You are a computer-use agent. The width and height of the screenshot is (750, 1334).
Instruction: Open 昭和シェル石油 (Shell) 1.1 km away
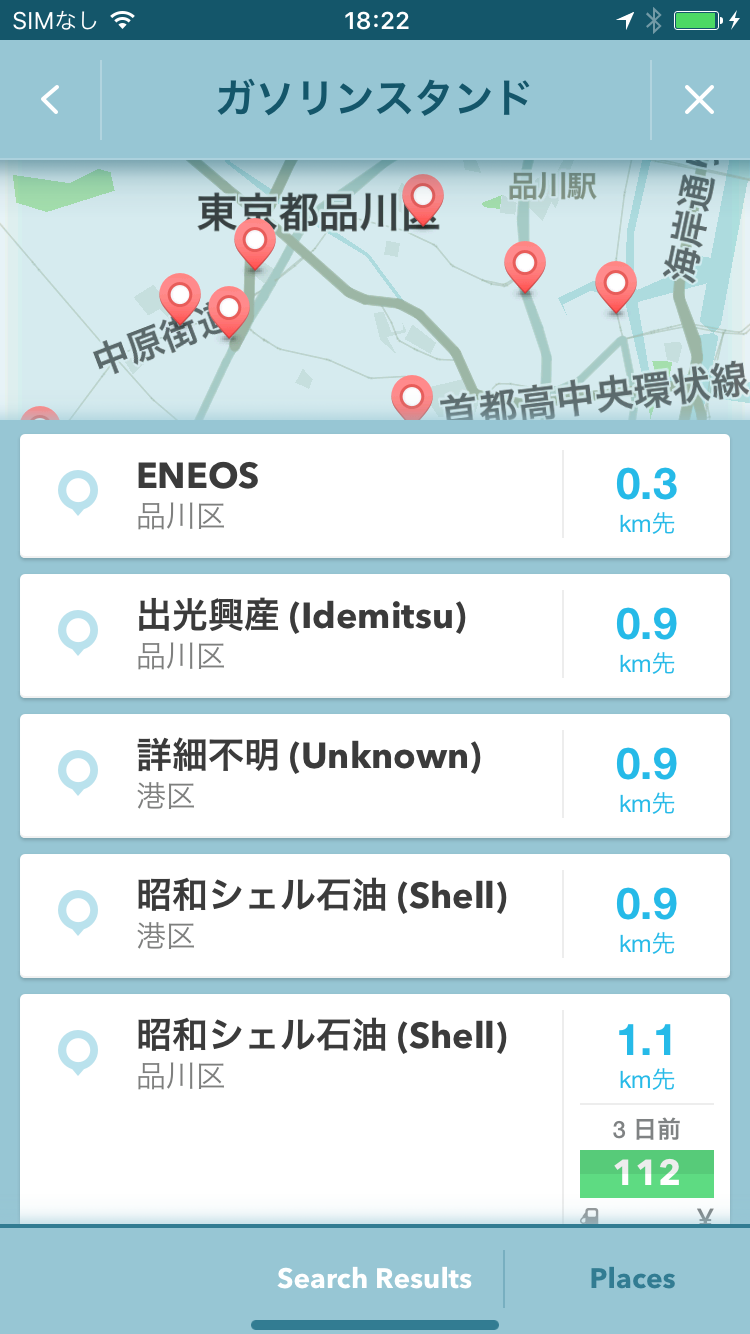[x=375, y=1108]
